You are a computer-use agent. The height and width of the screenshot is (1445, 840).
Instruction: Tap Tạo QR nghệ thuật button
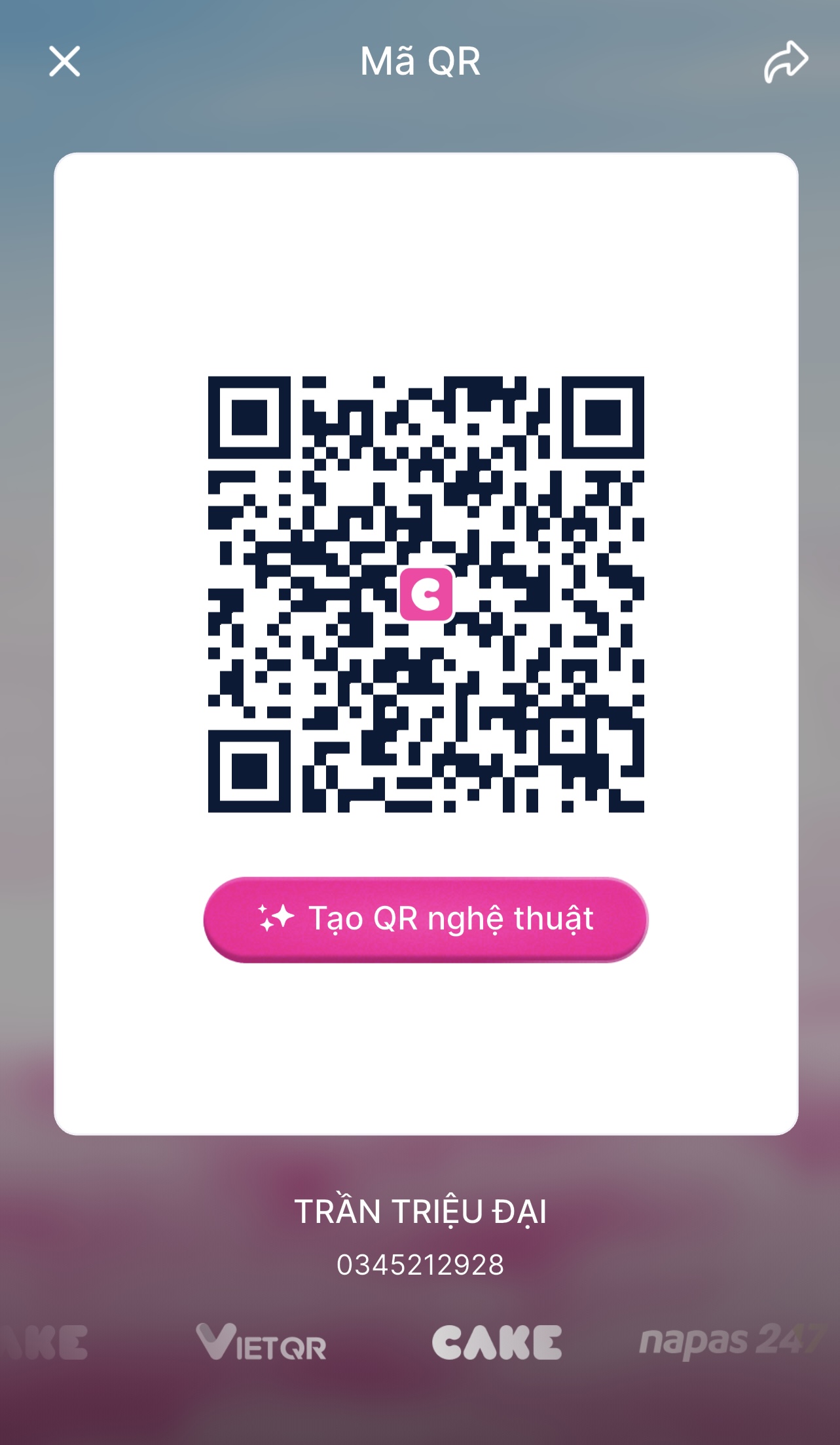426,919
